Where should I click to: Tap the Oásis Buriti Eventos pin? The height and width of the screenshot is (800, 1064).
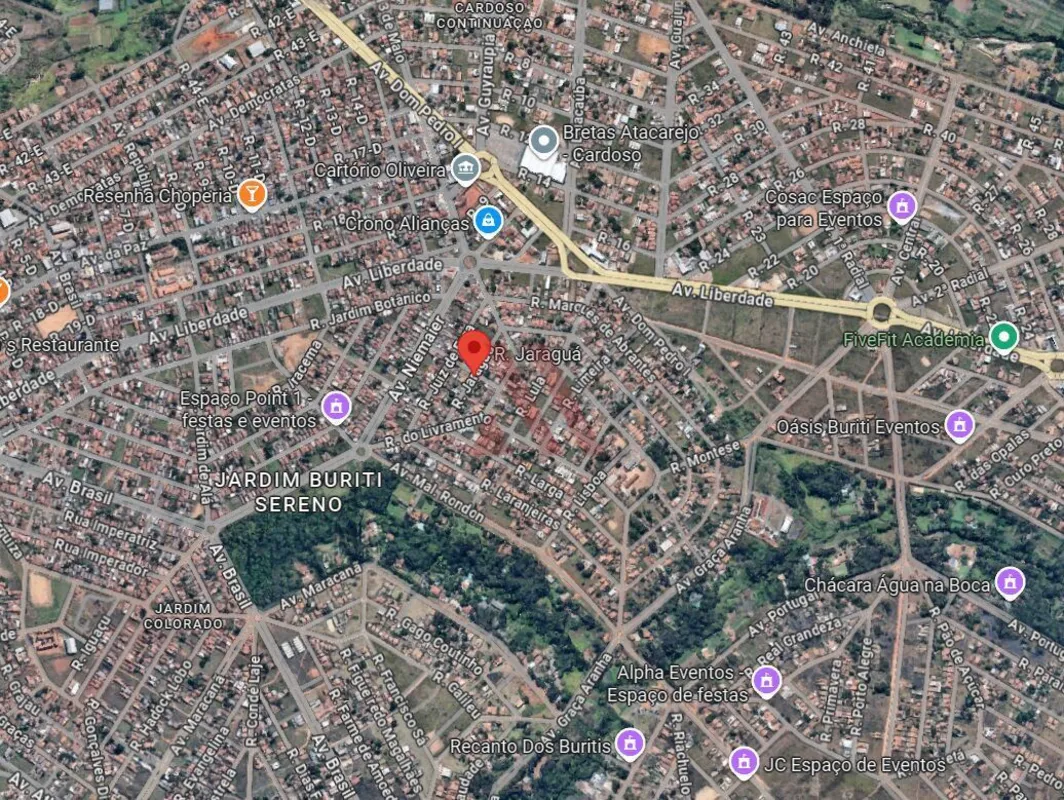pyautogui.click(x=960, y=426)
